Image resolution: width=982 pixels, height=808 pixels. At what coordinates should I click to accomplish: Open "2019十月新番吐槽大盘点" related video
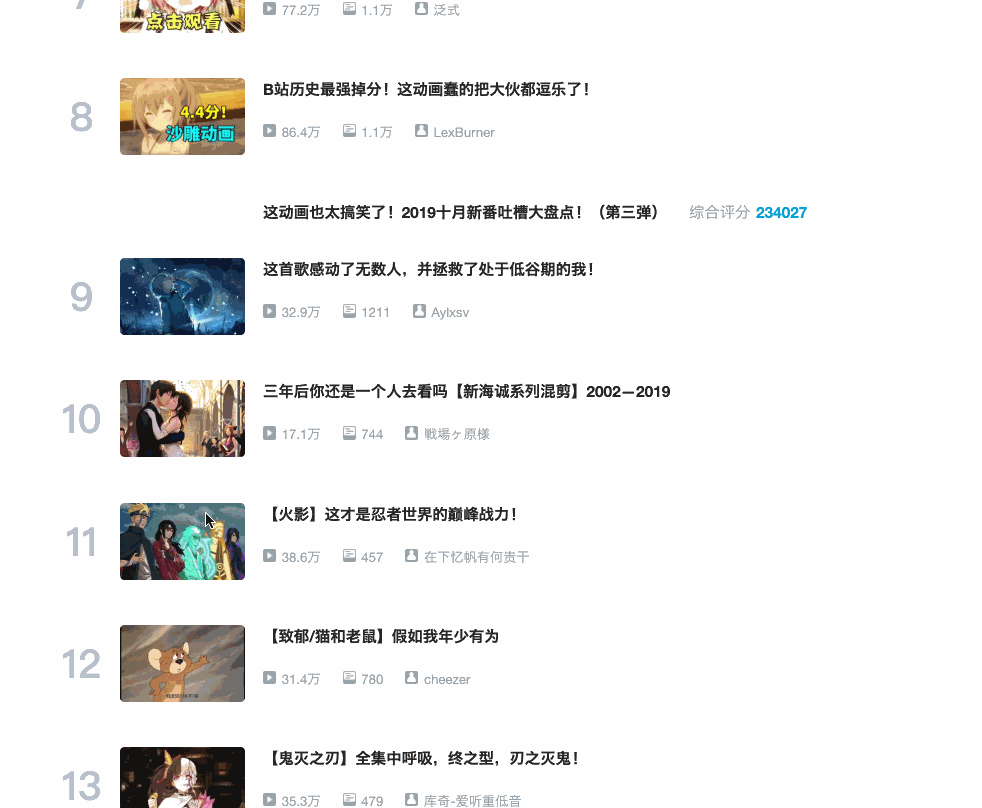tap(460, 212)
